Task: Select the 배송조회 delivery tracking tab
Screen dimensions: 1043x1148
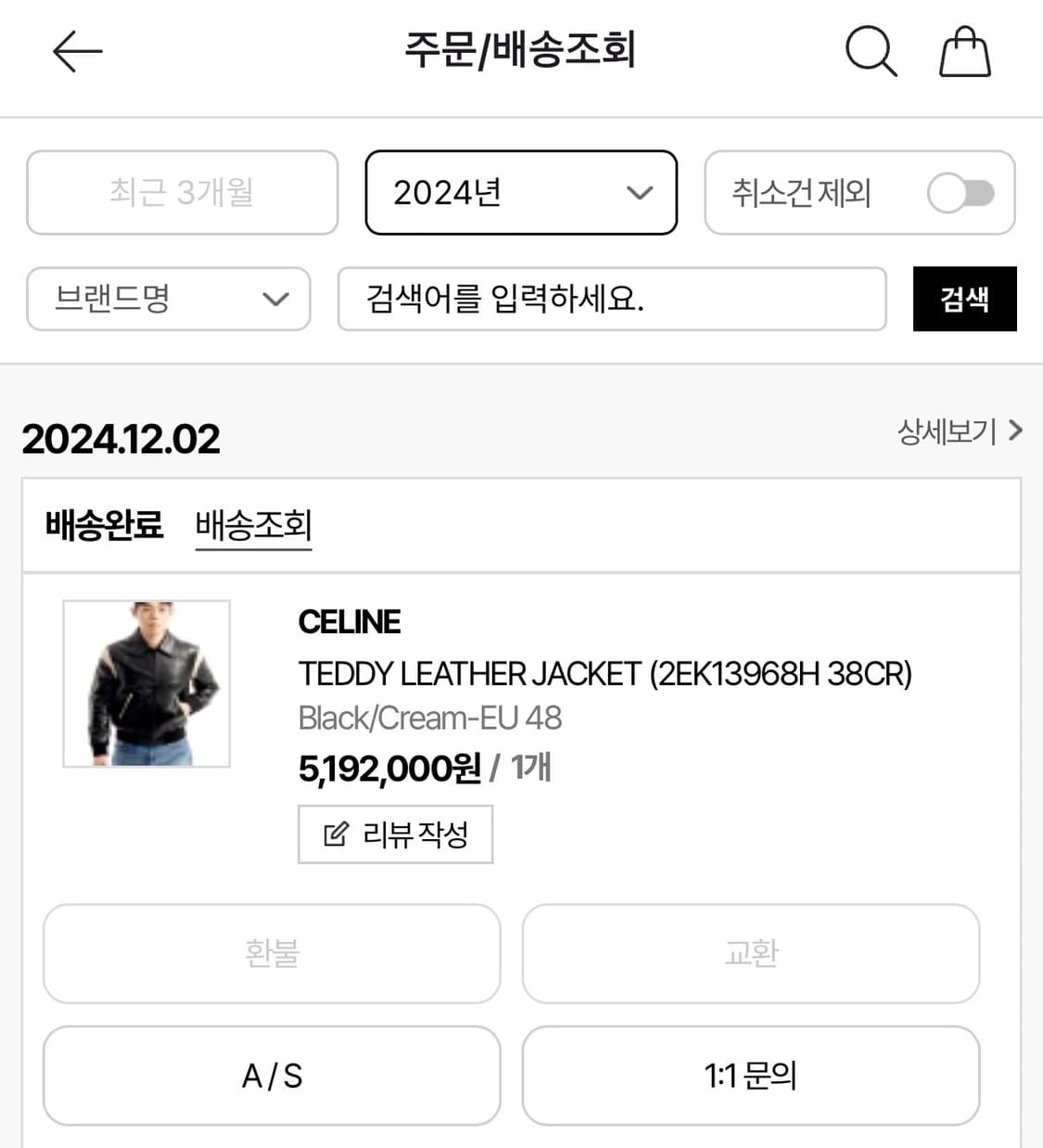Action: coord(254,526)
